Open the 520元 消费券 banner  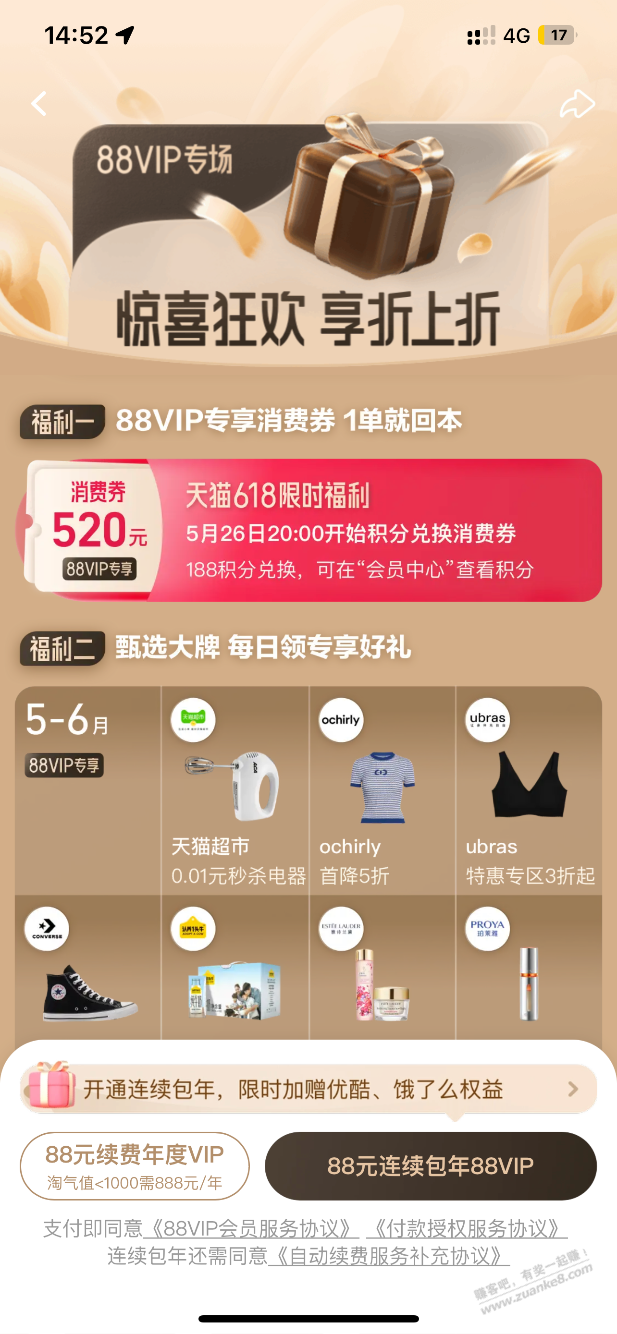310,530
